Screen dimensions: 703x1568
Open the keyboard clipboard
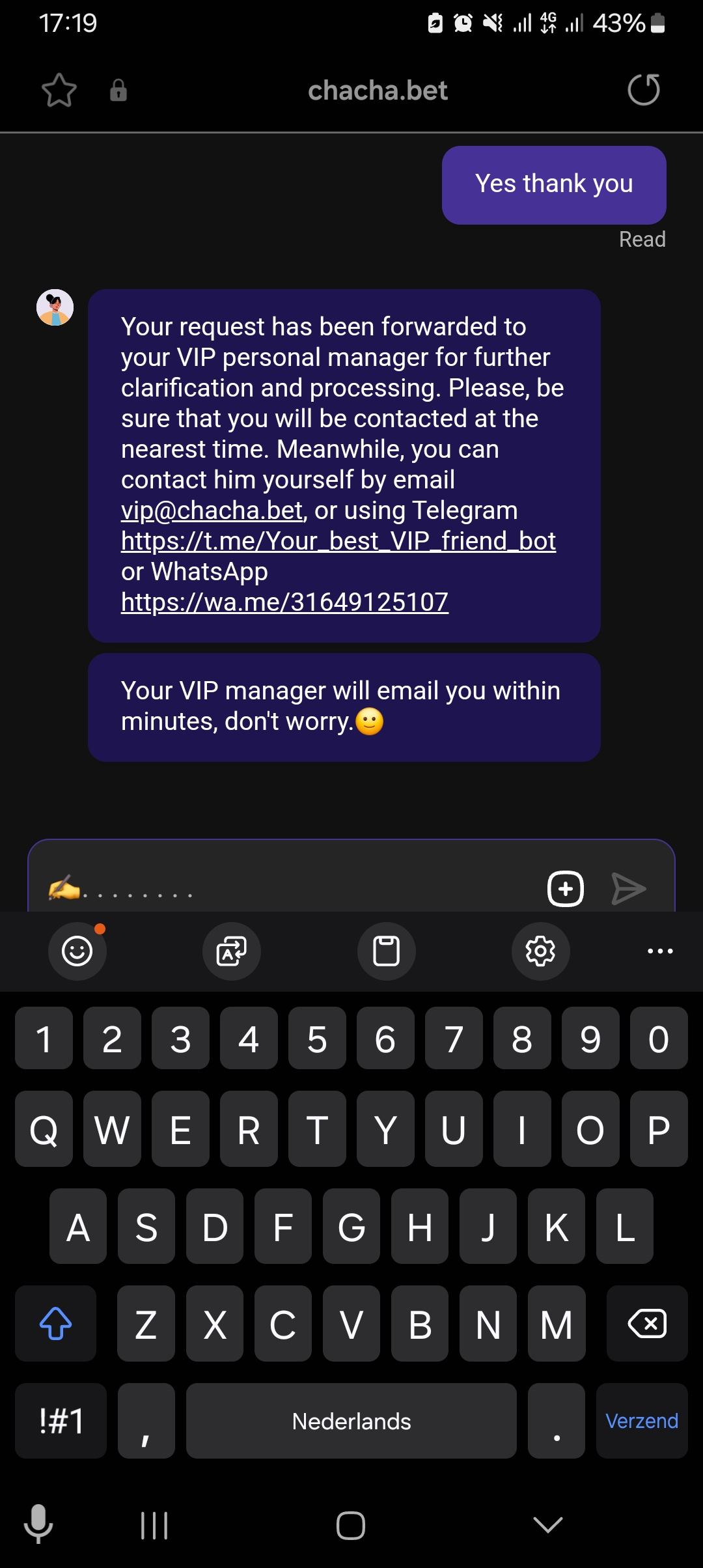click(x=386, y=951)
